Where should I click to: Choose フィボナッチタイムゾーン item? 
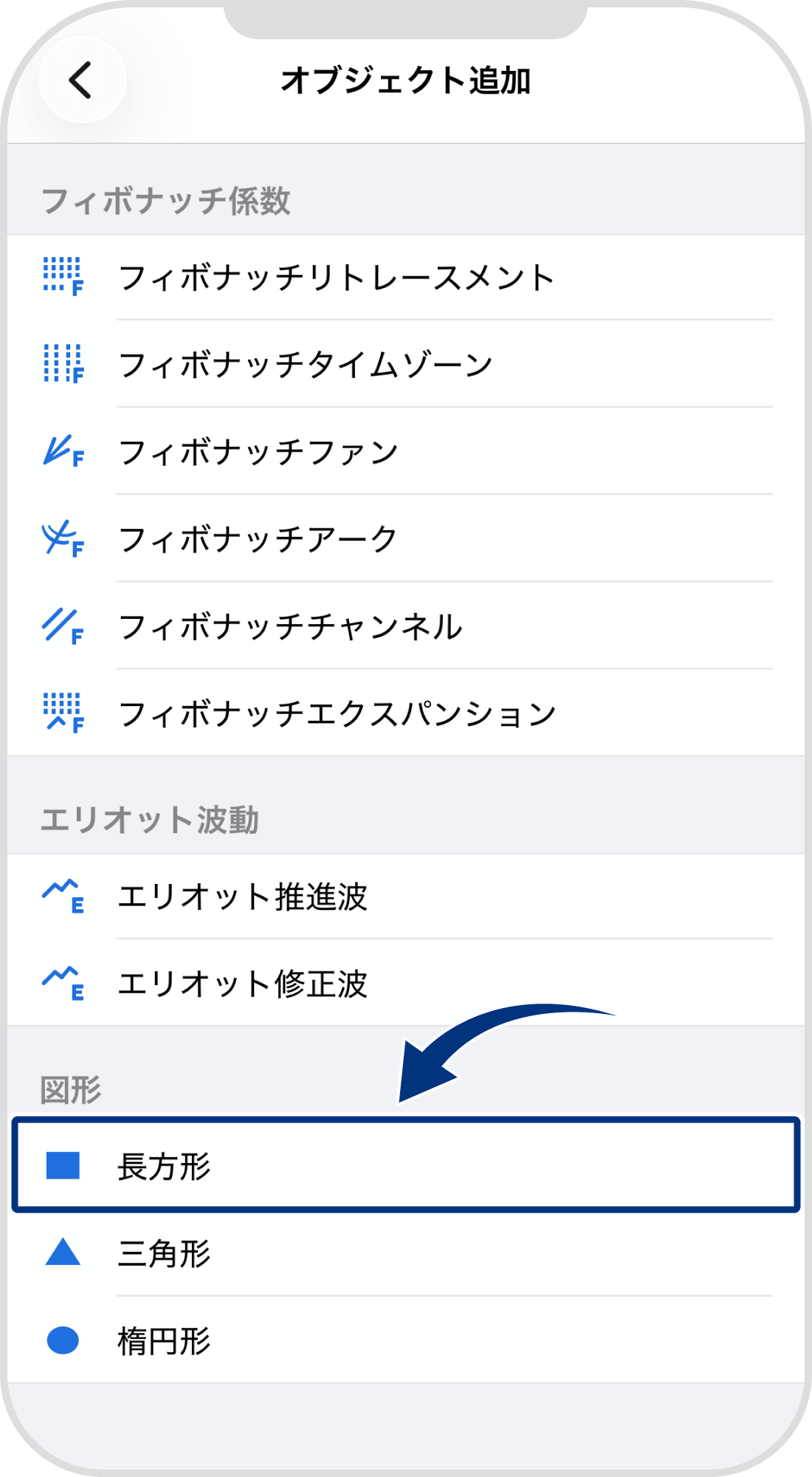[310, 363]
